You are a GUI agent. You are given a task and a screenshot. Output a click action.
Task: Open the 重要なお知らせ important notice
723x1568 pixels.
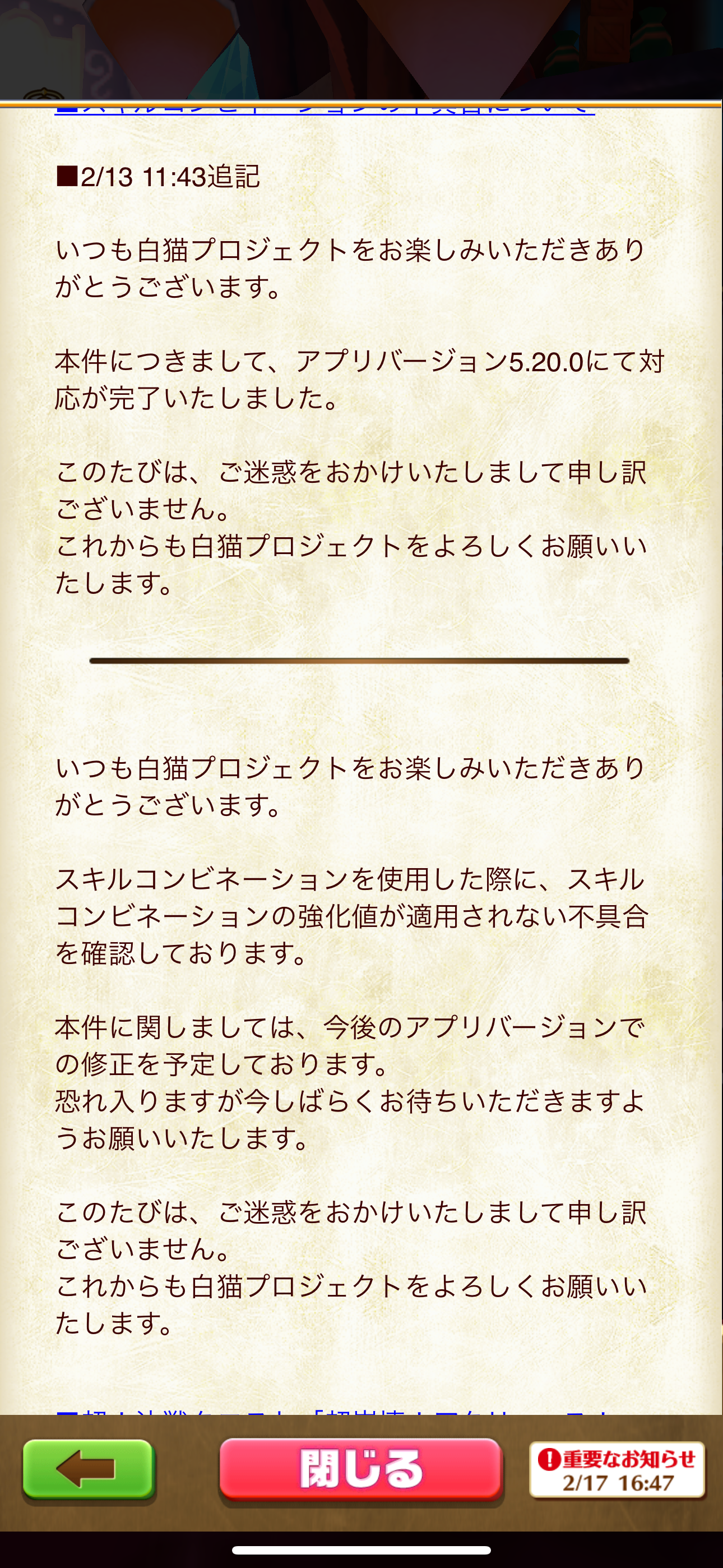[x=617, y=1470]
